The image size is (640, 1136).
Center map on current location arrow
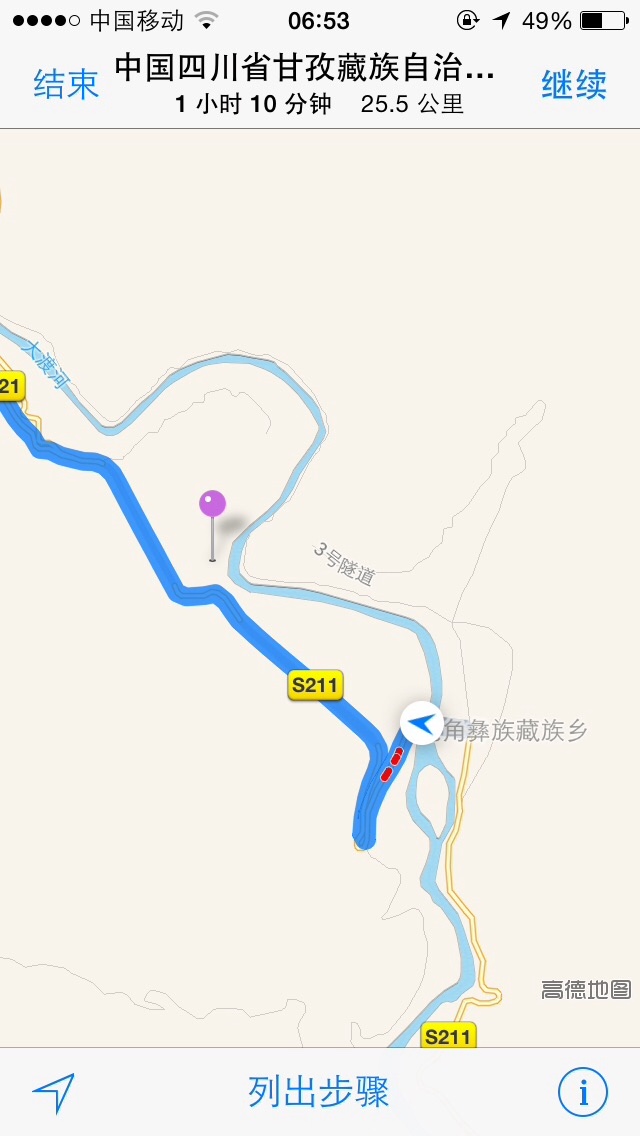[54, 1093]
